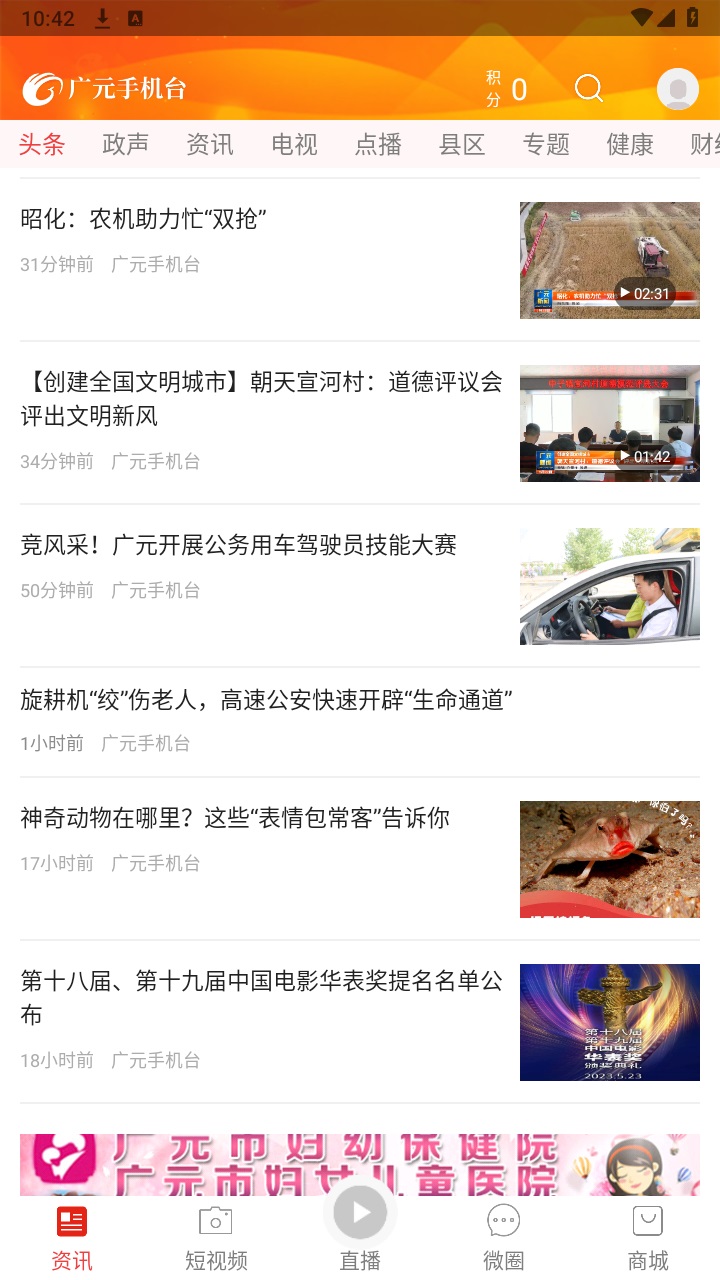Switch to the 电视 TV tab

(293, 145)
